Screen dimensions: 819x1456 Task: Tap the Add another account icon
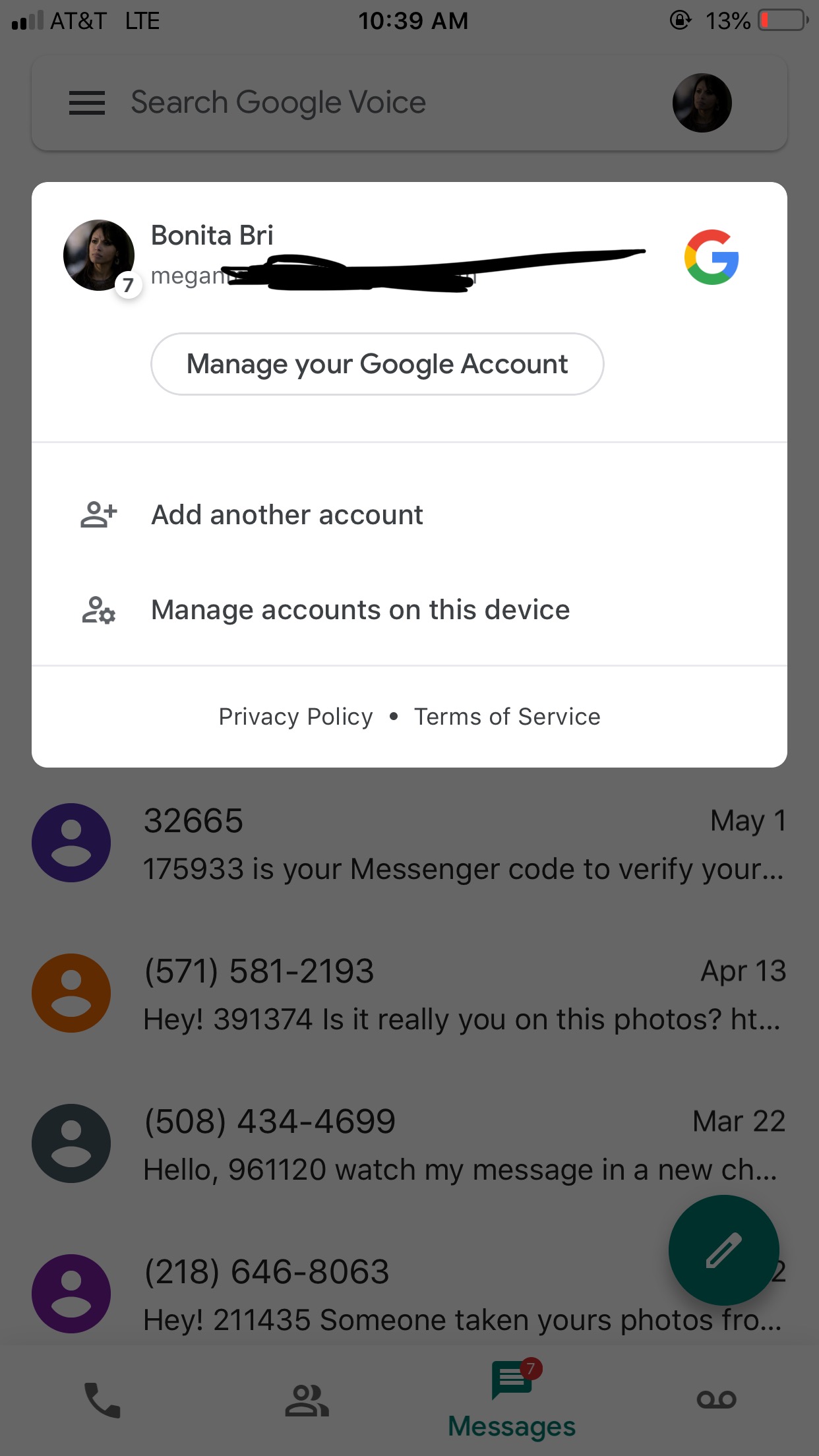[98, 514]
